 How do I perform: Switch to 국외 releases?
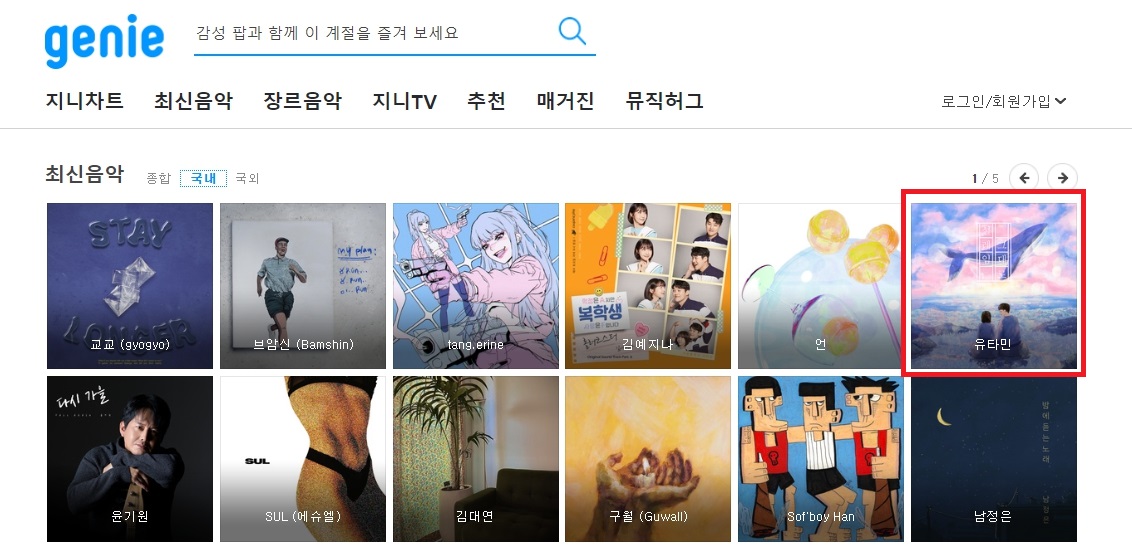click(247, 179)
